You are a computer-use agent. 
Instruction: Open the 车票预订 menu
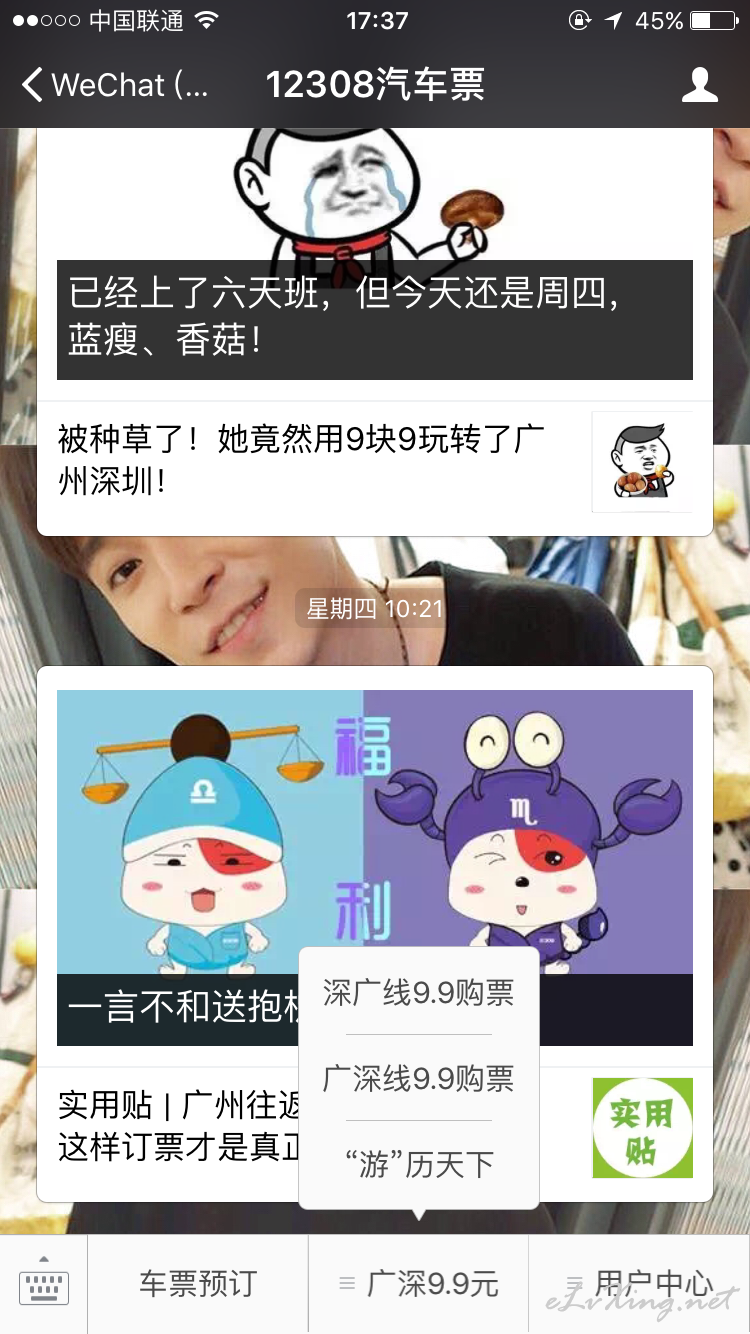198,1284
